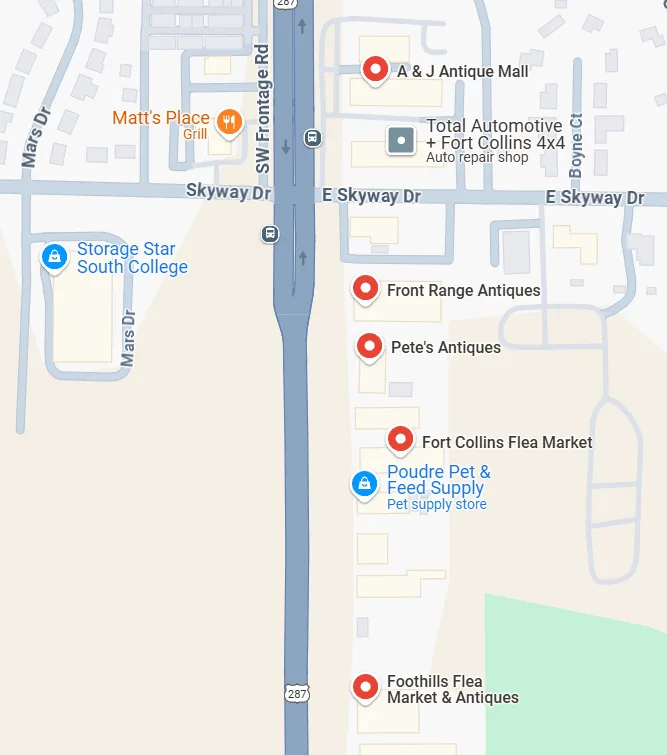Tap the bus stop icon north of Skyway Dr
This screenshot has height=755, width=667.
tap(313, 138)
